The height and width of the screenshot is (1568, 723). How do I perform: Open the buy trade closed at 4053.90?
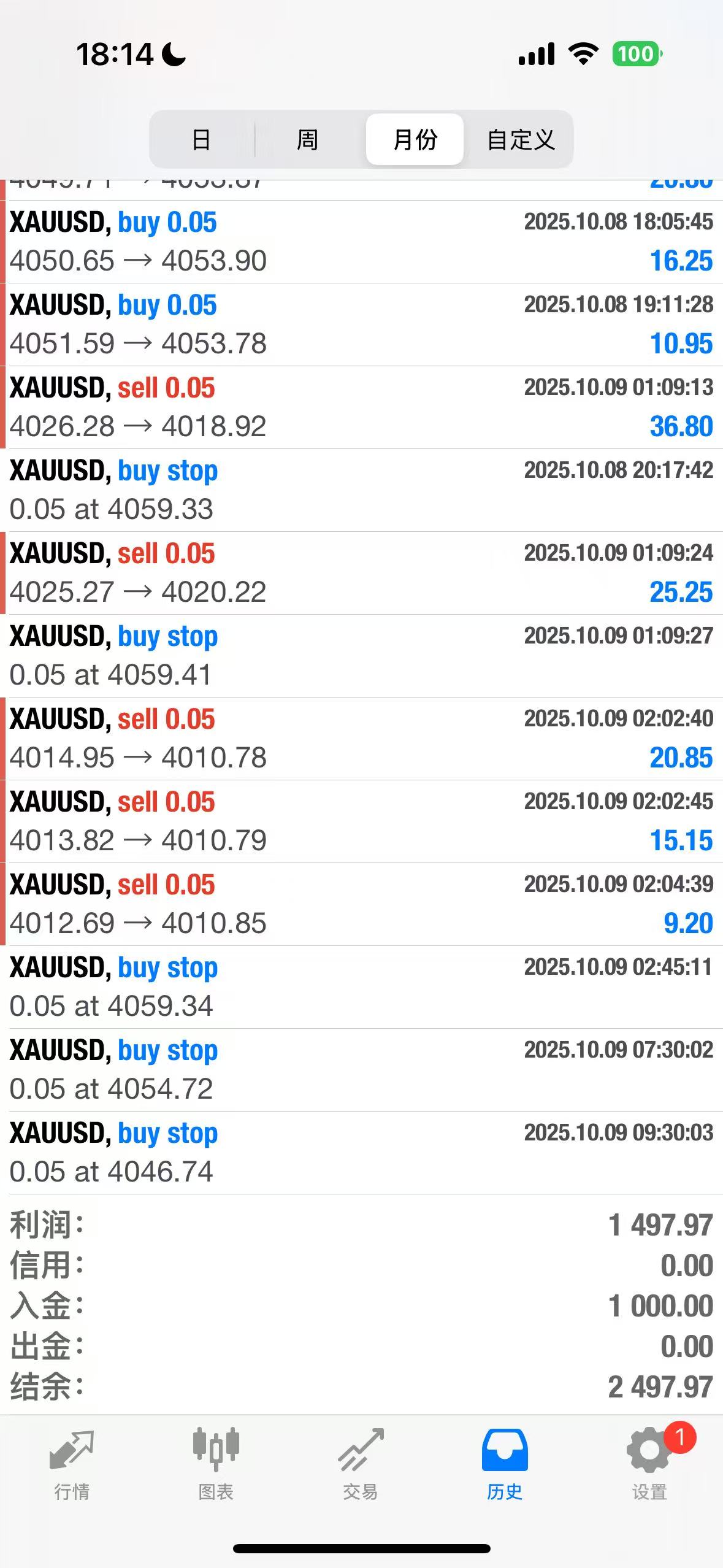click(361, 242)
